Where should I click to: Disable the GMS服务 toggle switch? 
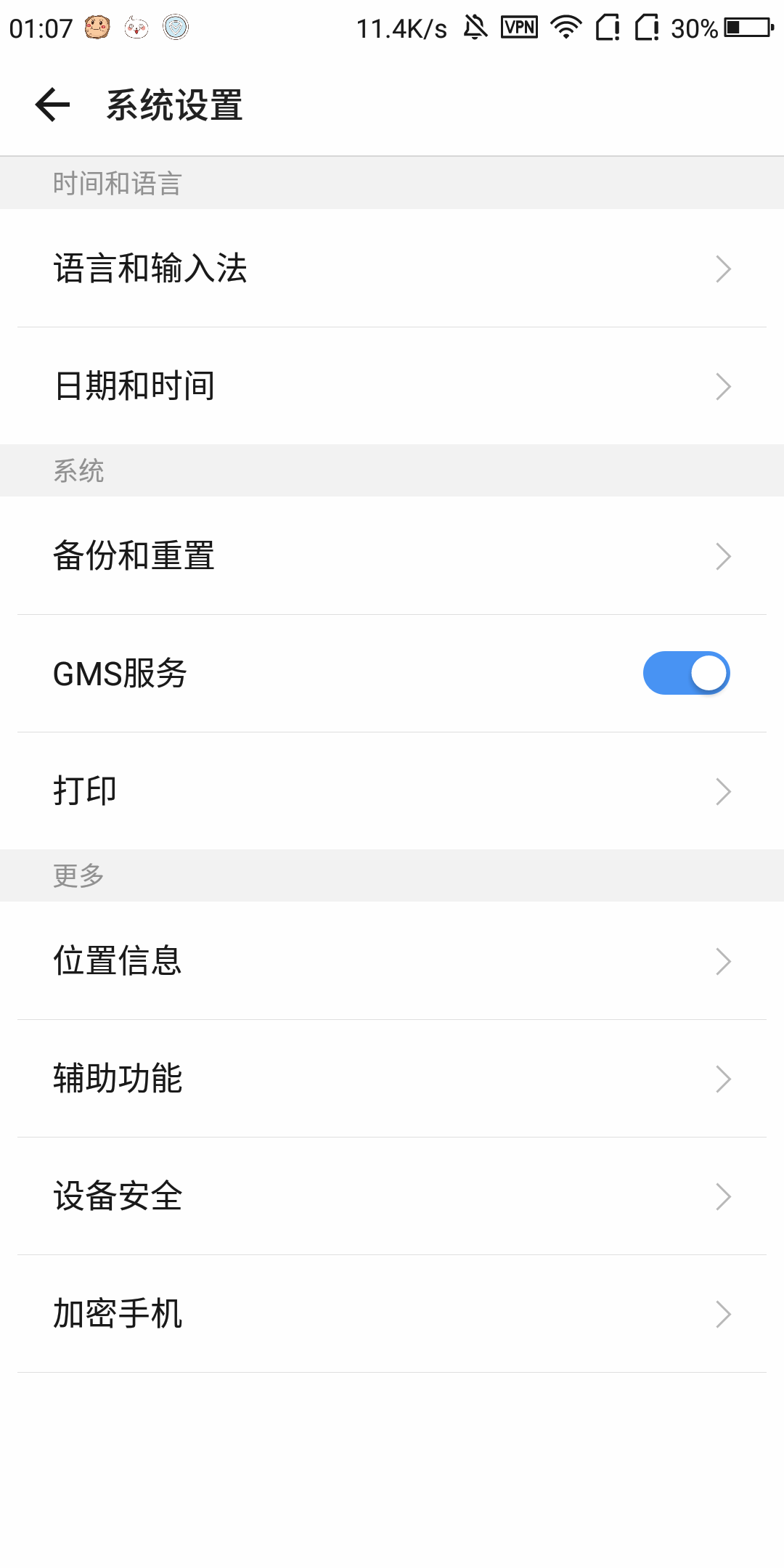(686, 674)
